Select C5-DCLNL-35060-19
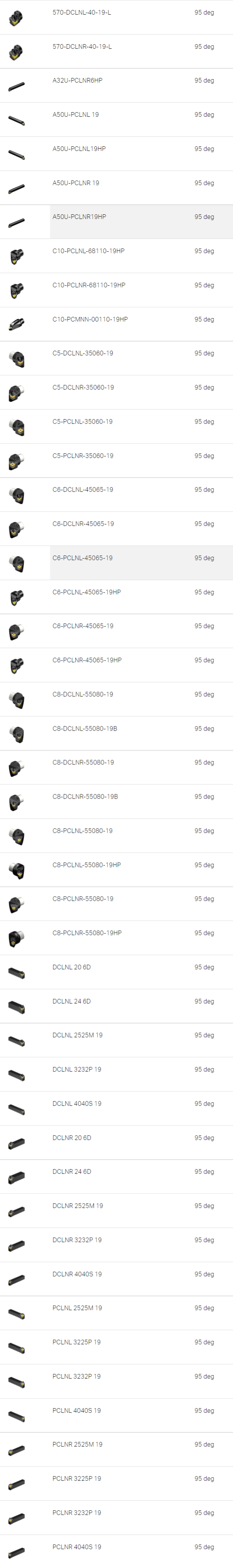 point(82,353)
